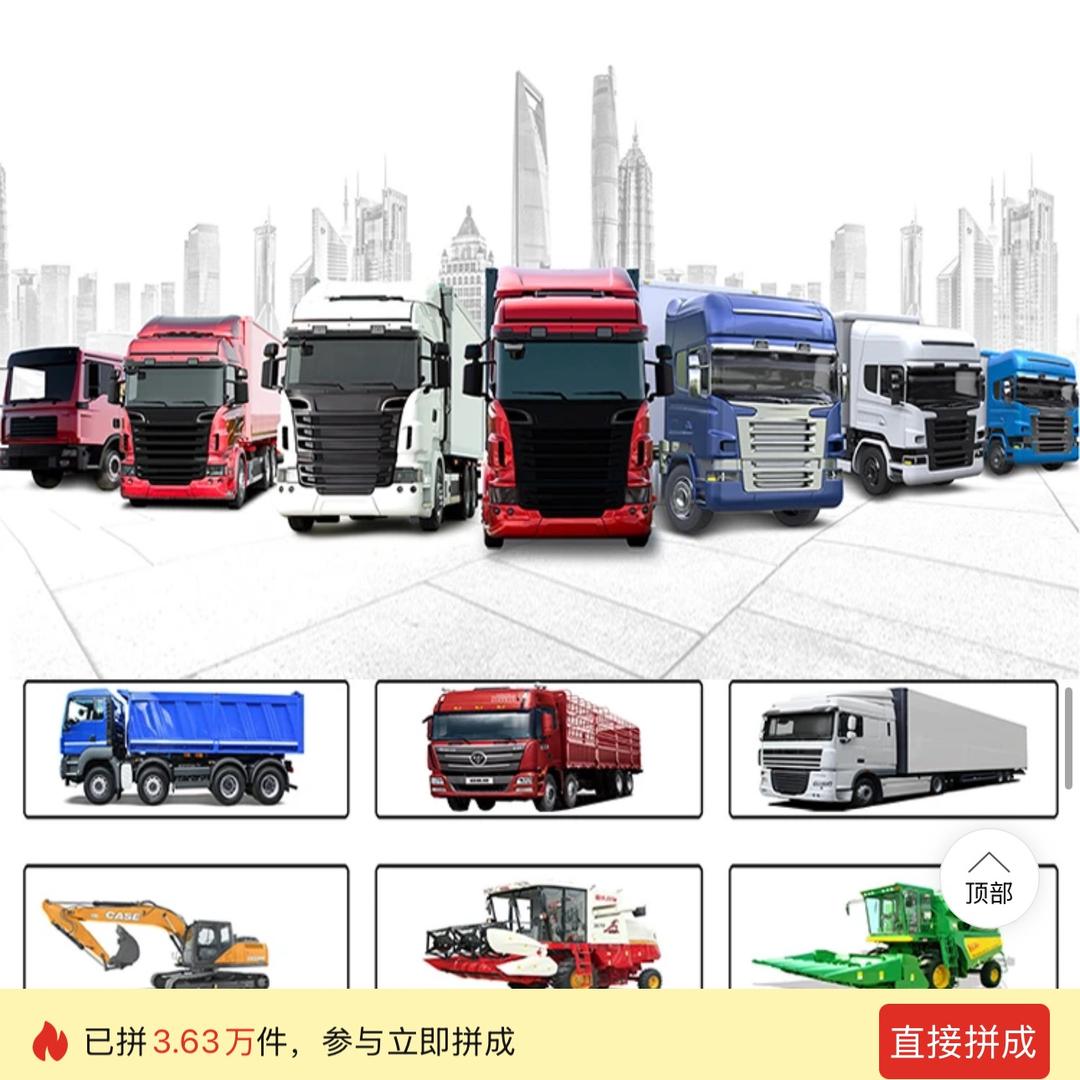Viewport: 1080px width, 1080px height.
Task: Tap the 直接拼成 button
Action: (963, 1041)
